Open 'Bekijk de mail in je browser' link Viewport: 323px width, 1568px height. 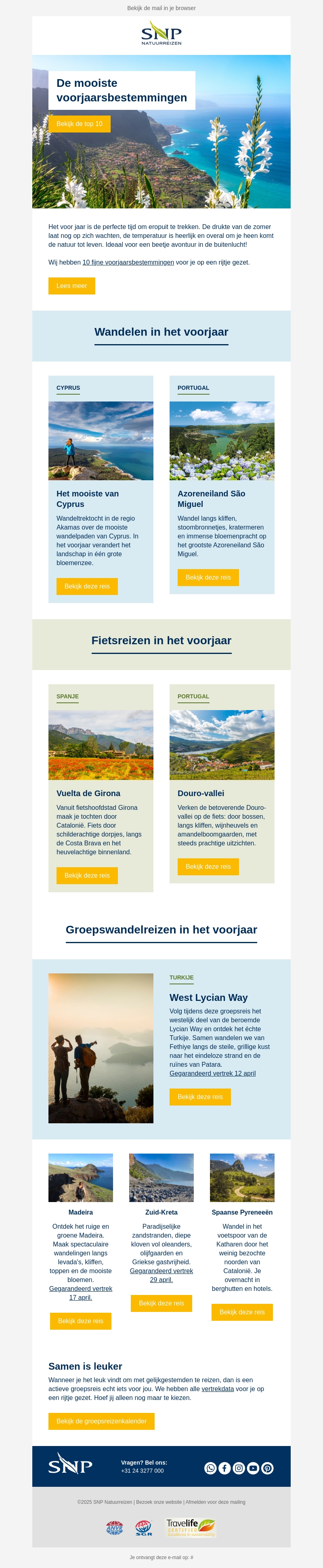pyautogui.click(x=161, y=8)
